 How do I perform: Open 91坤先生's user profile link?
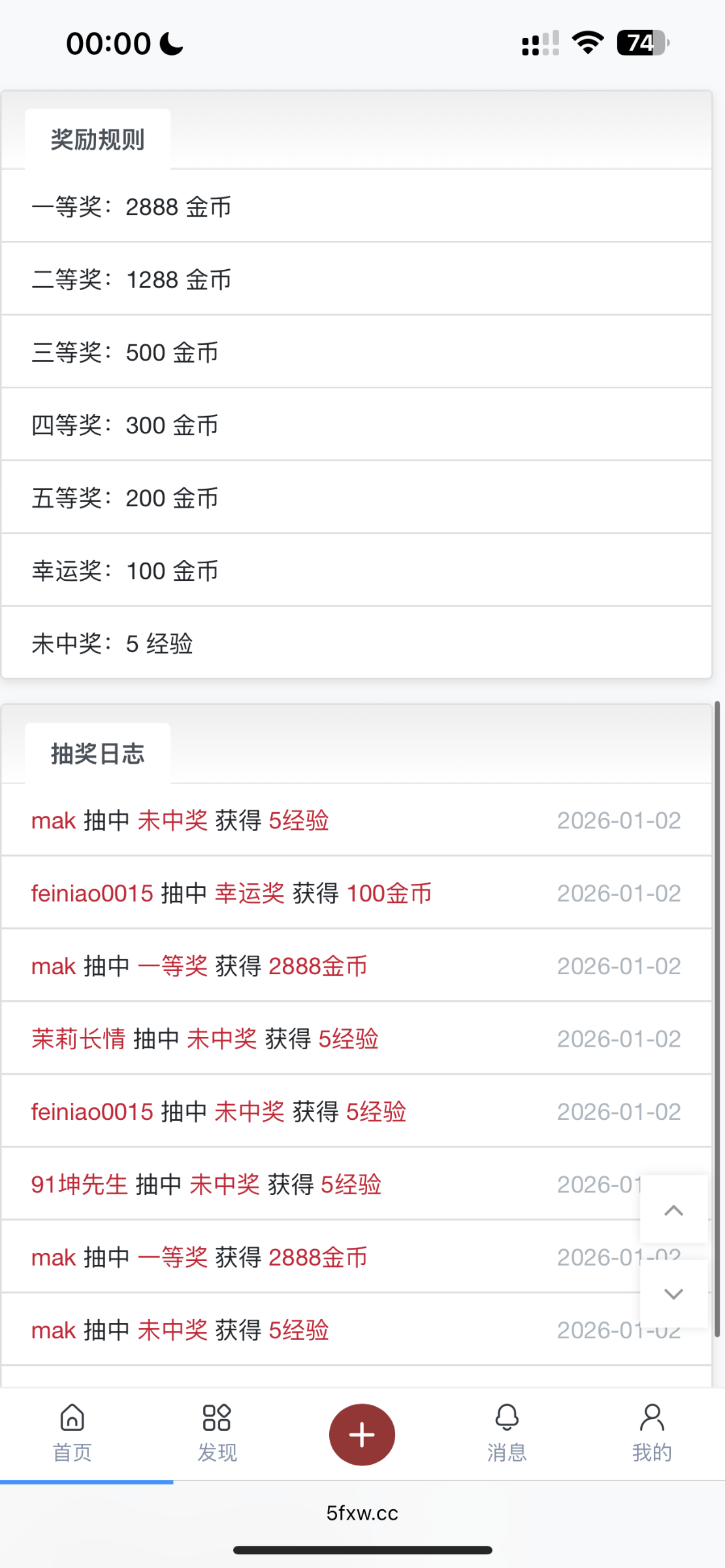click(x=80, y=1184)
